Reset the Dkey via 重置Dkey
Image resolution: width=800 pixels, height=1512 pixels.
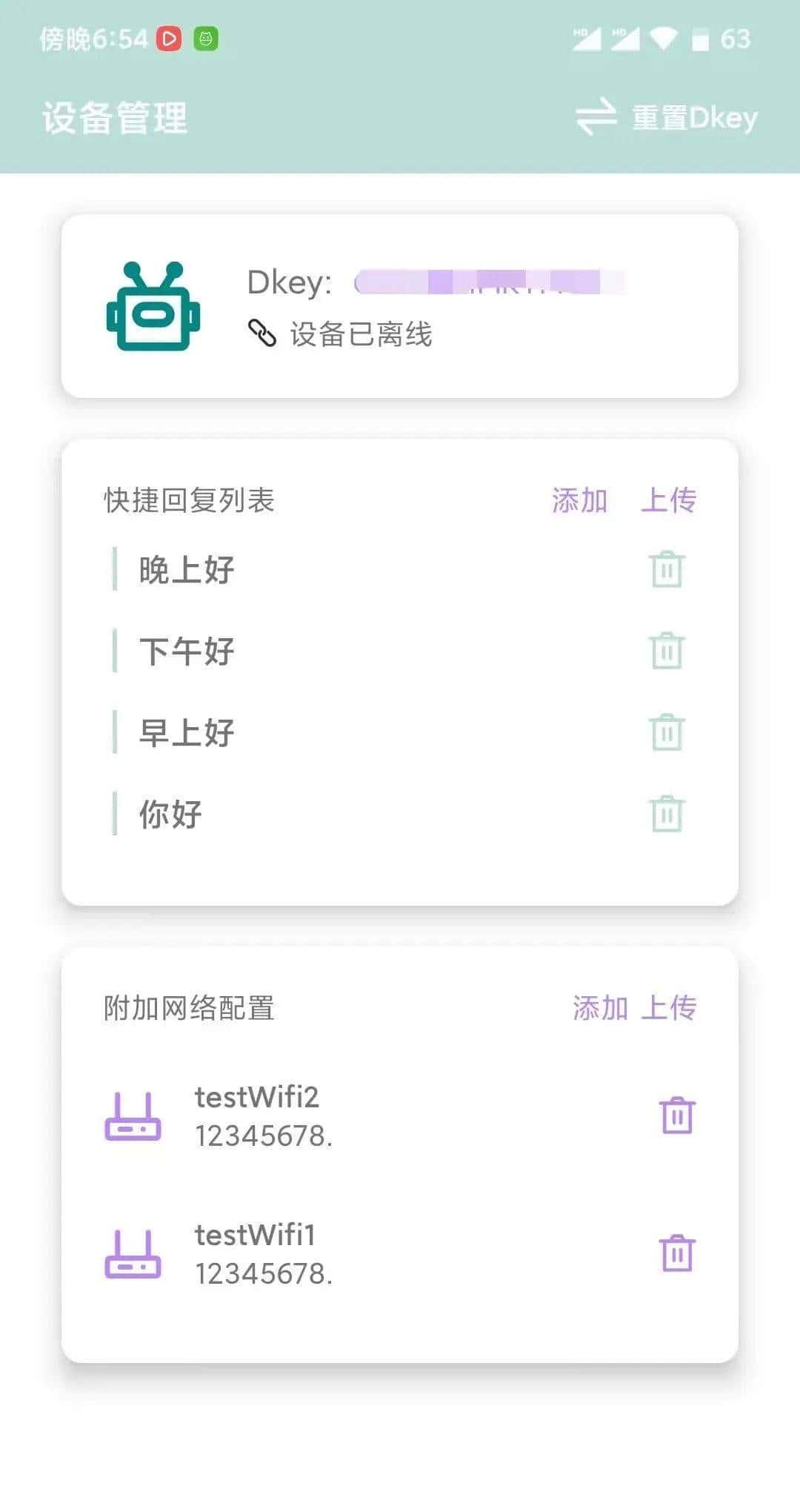coord(694,117)
